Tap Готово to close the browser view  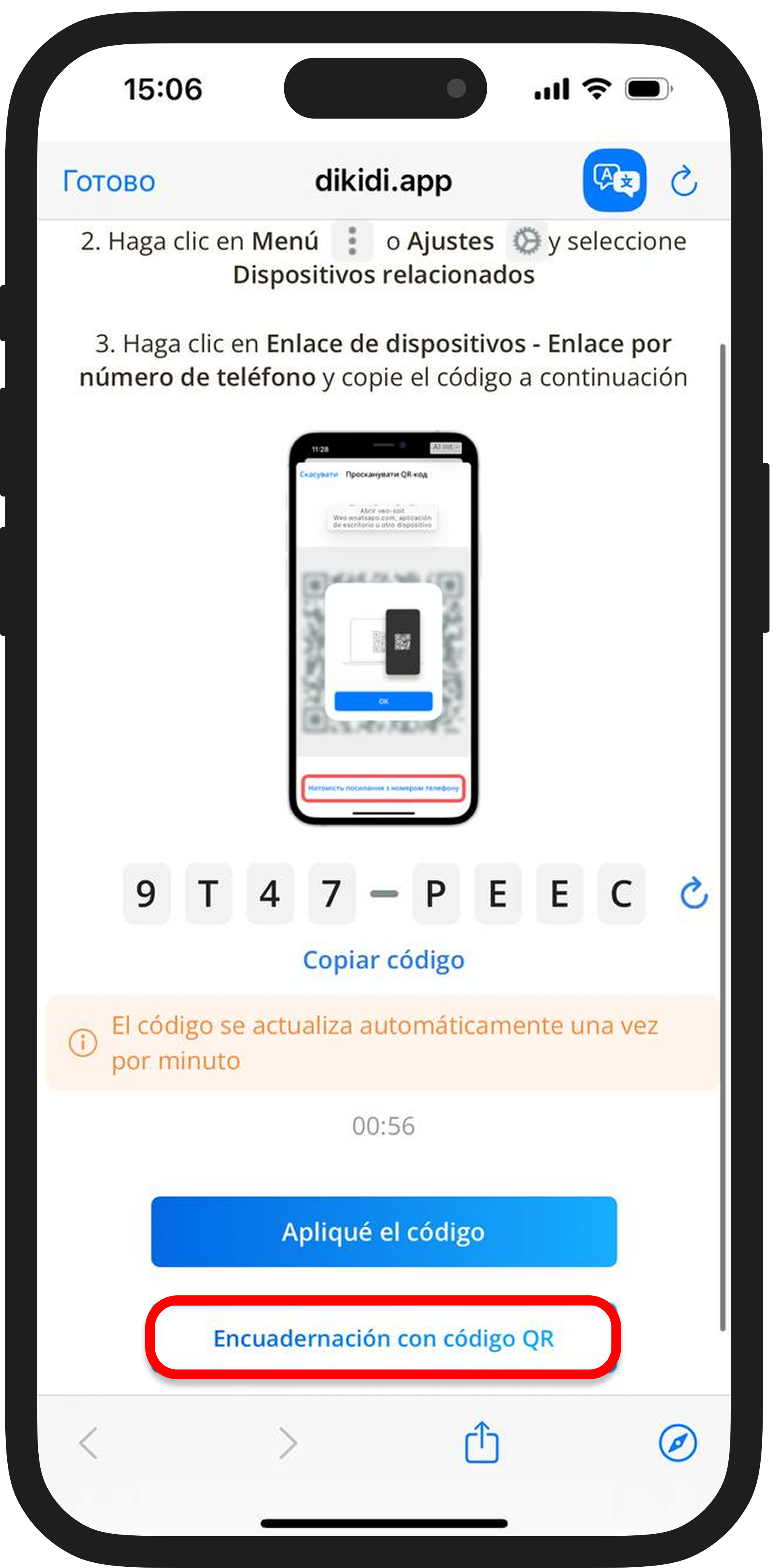(109, 181)
